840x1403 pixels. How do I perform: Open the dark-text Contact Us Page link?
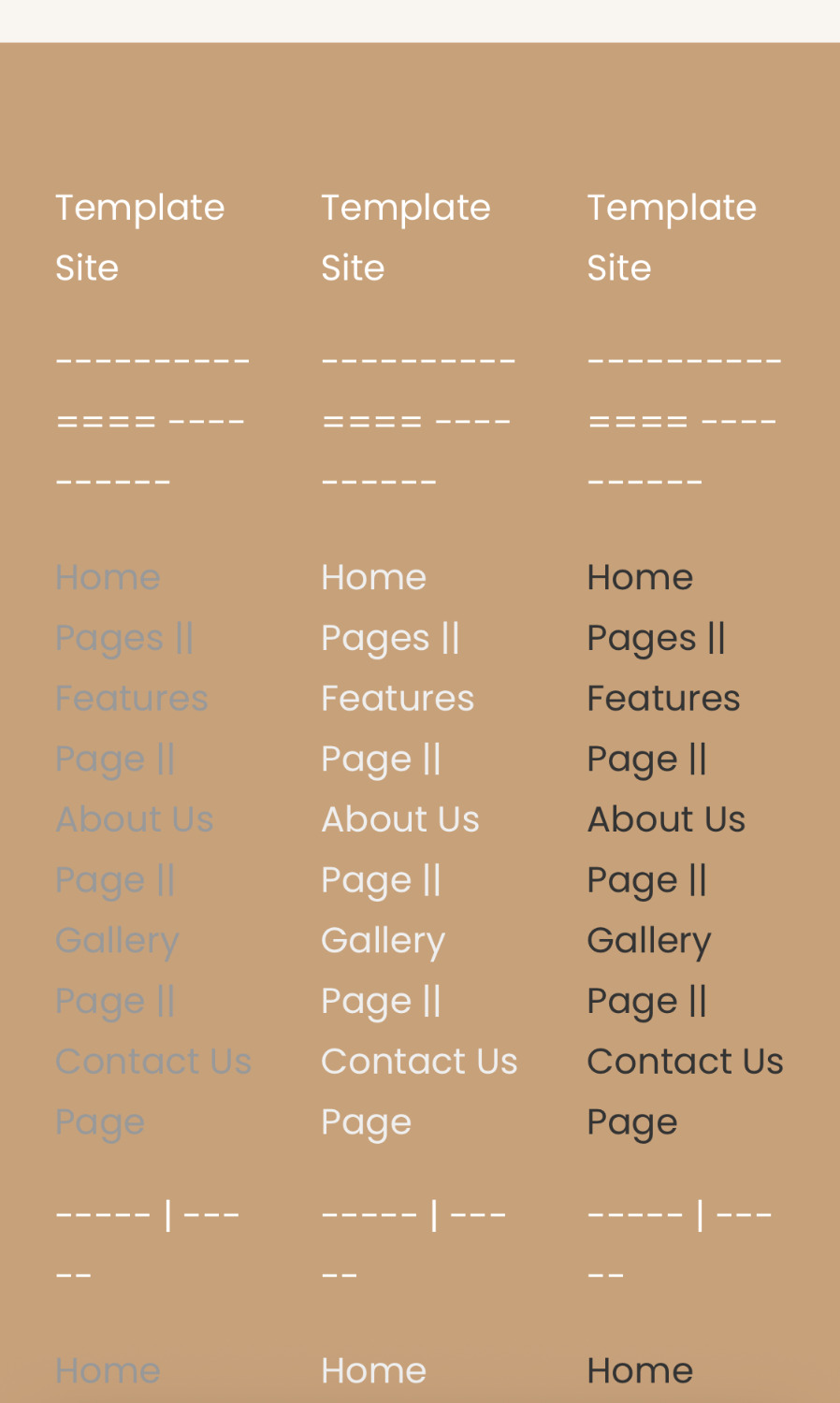[684, 1062]
